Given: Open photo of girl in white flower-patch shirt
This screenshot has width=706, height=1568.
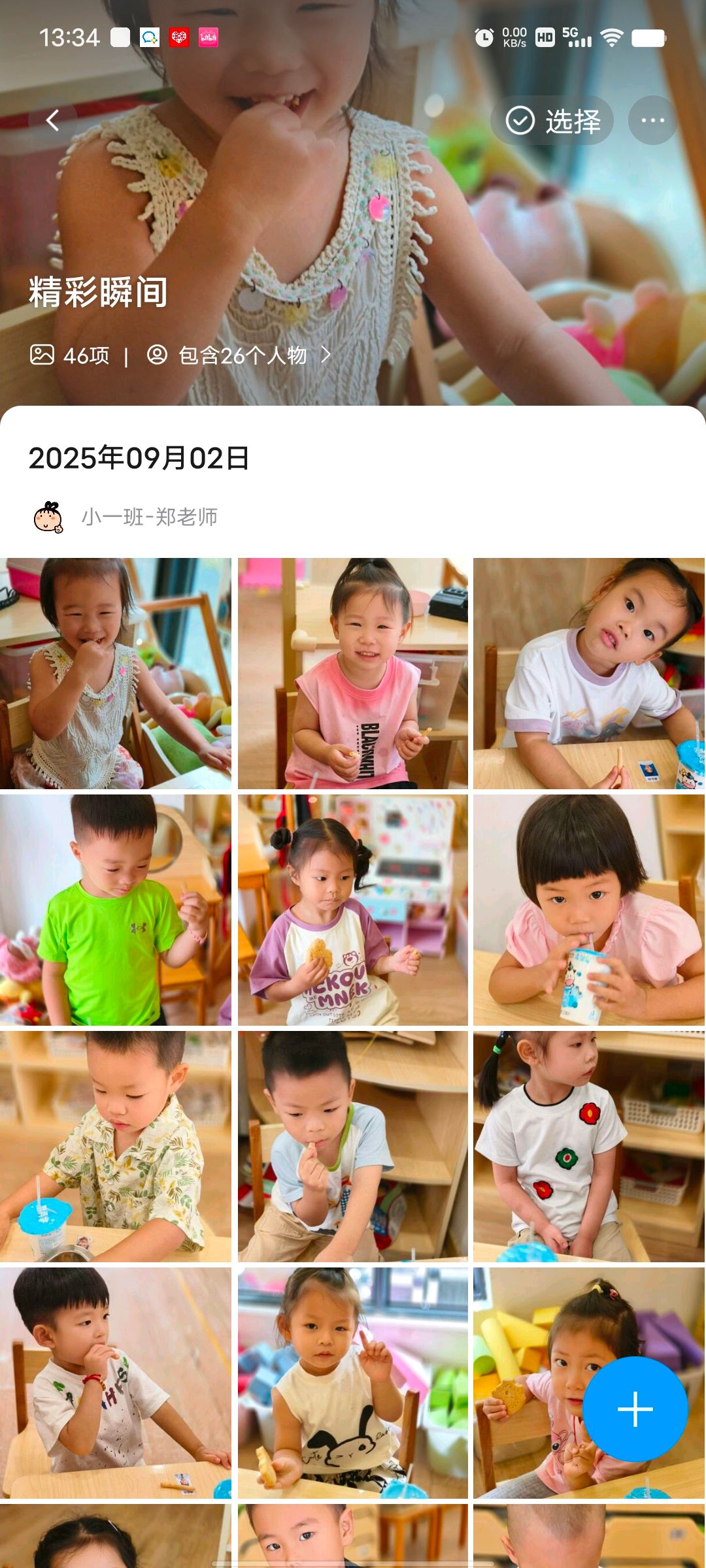Looking at the screenshot, I should pos(588,1146).
